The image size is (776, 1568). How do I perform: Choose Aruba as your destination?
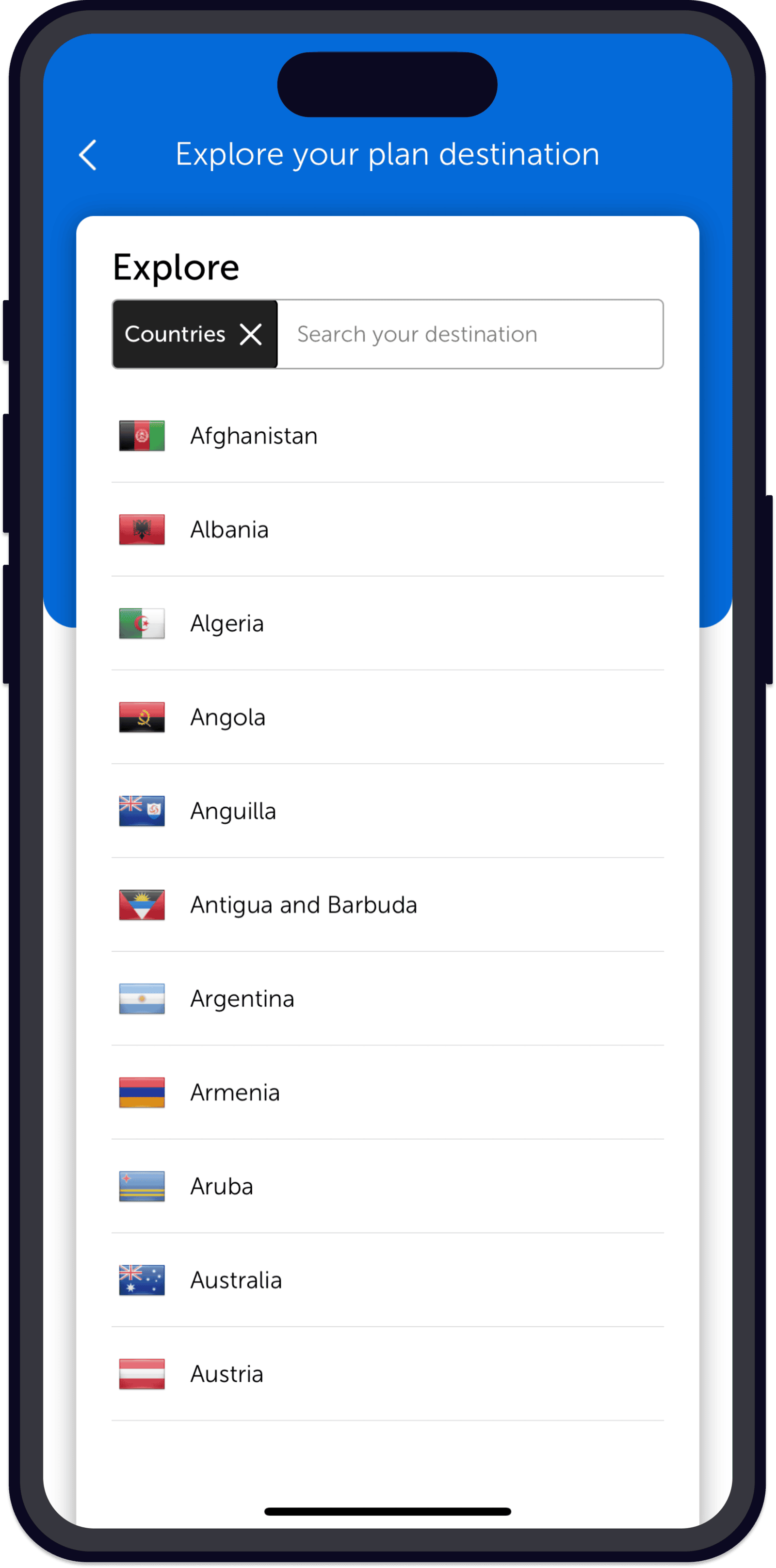(222, 1186)
